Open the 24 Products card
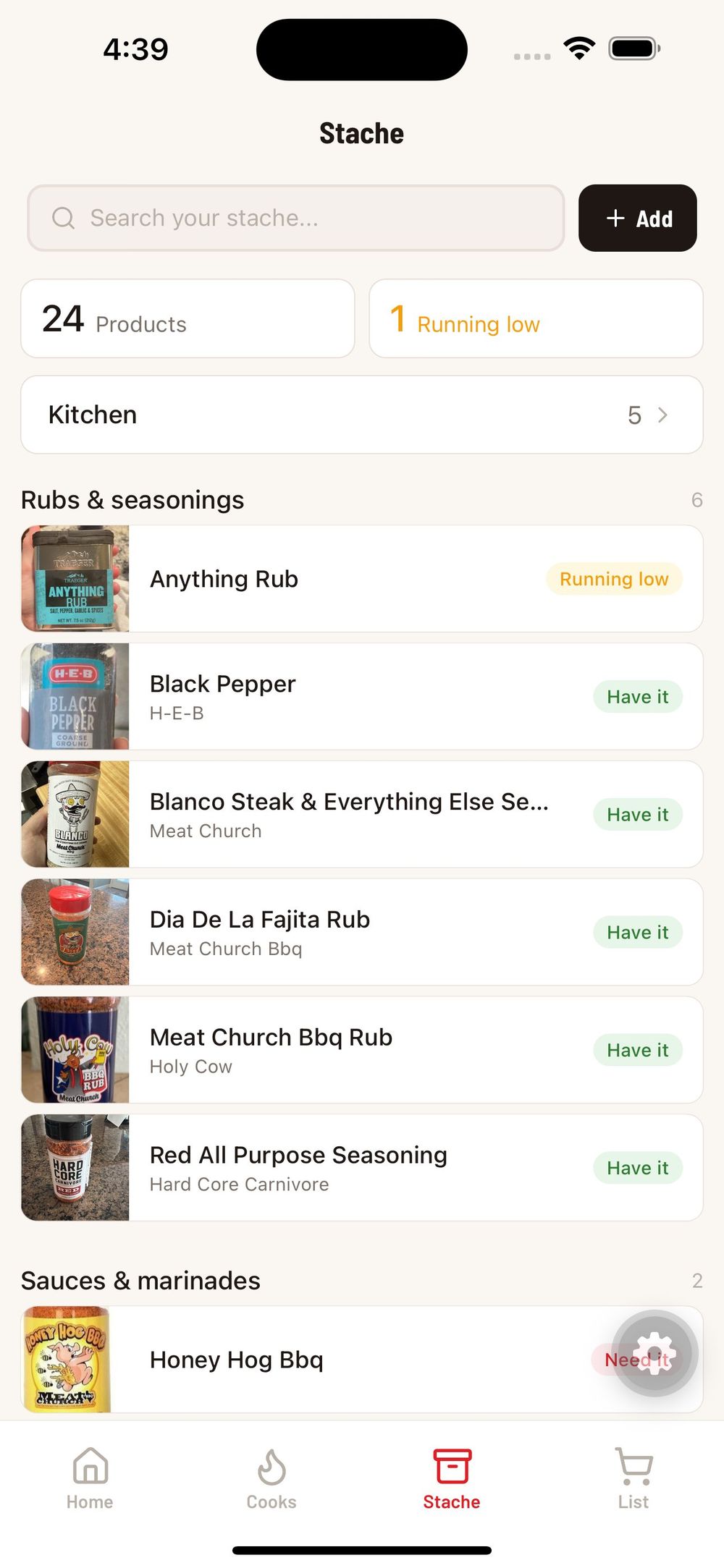 pos(188,319)
